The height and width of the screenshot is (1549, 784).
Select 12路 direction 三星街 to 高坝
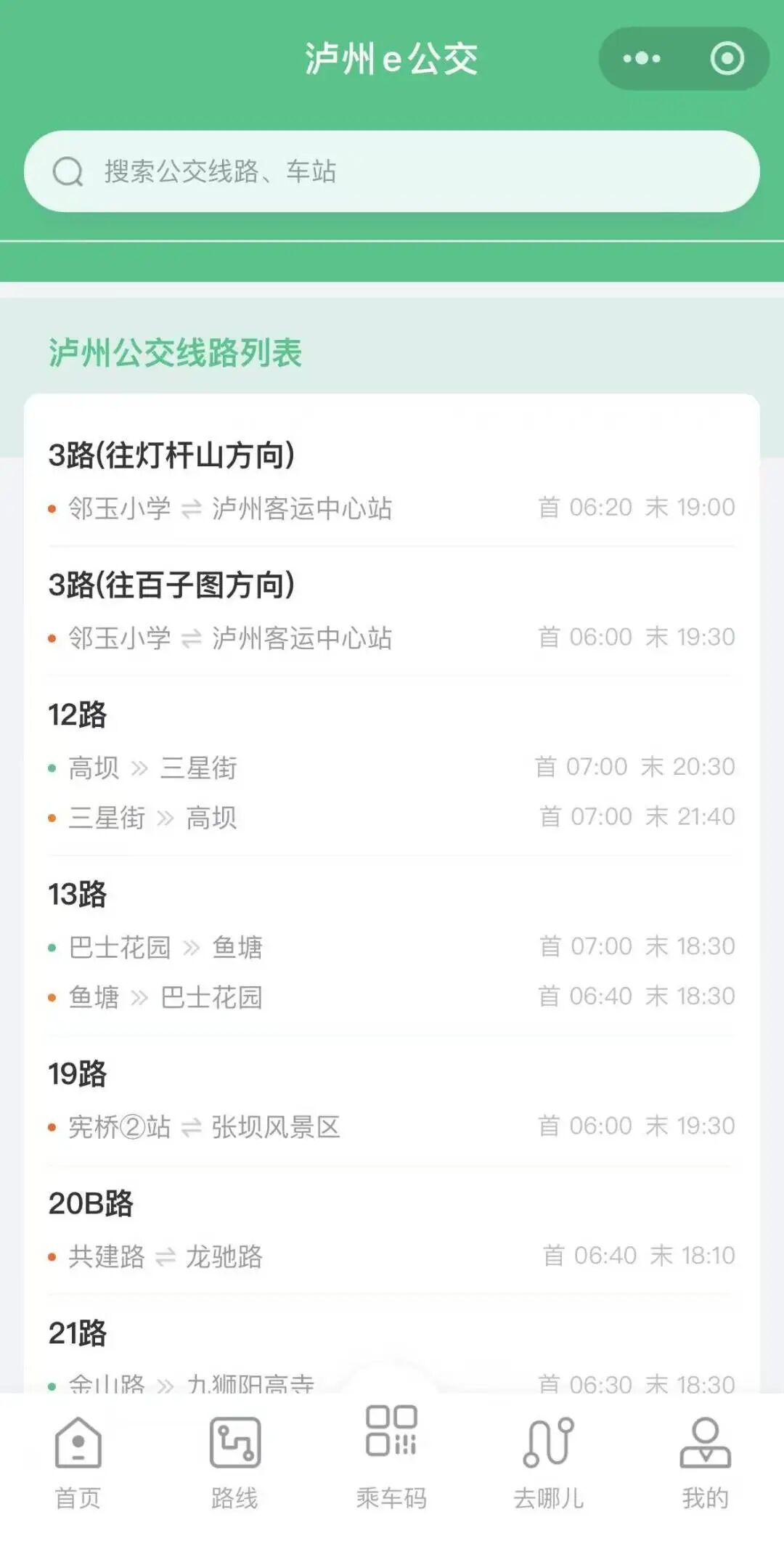[x=392, y=817]
